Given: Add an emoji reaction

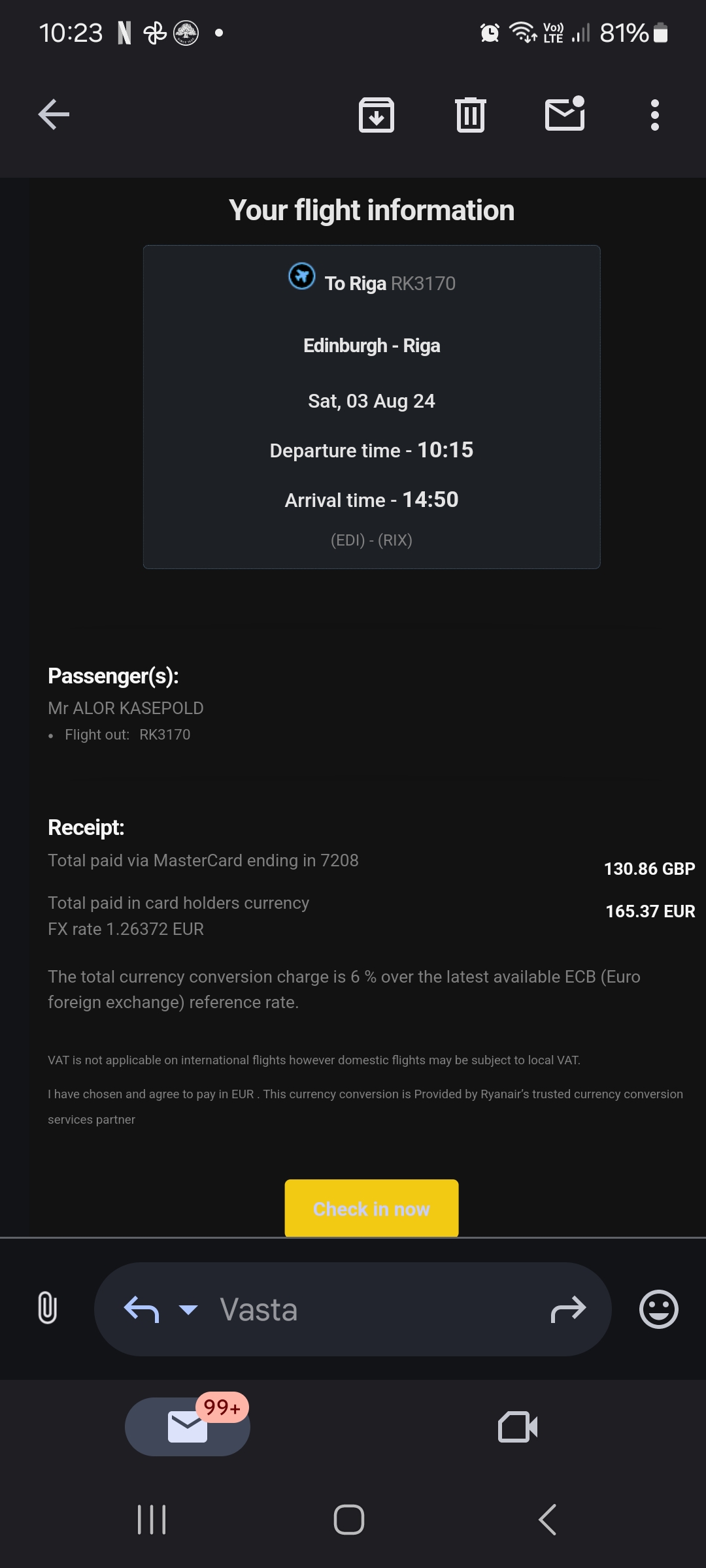Looking at the screenshot, I should (658, 1309).
